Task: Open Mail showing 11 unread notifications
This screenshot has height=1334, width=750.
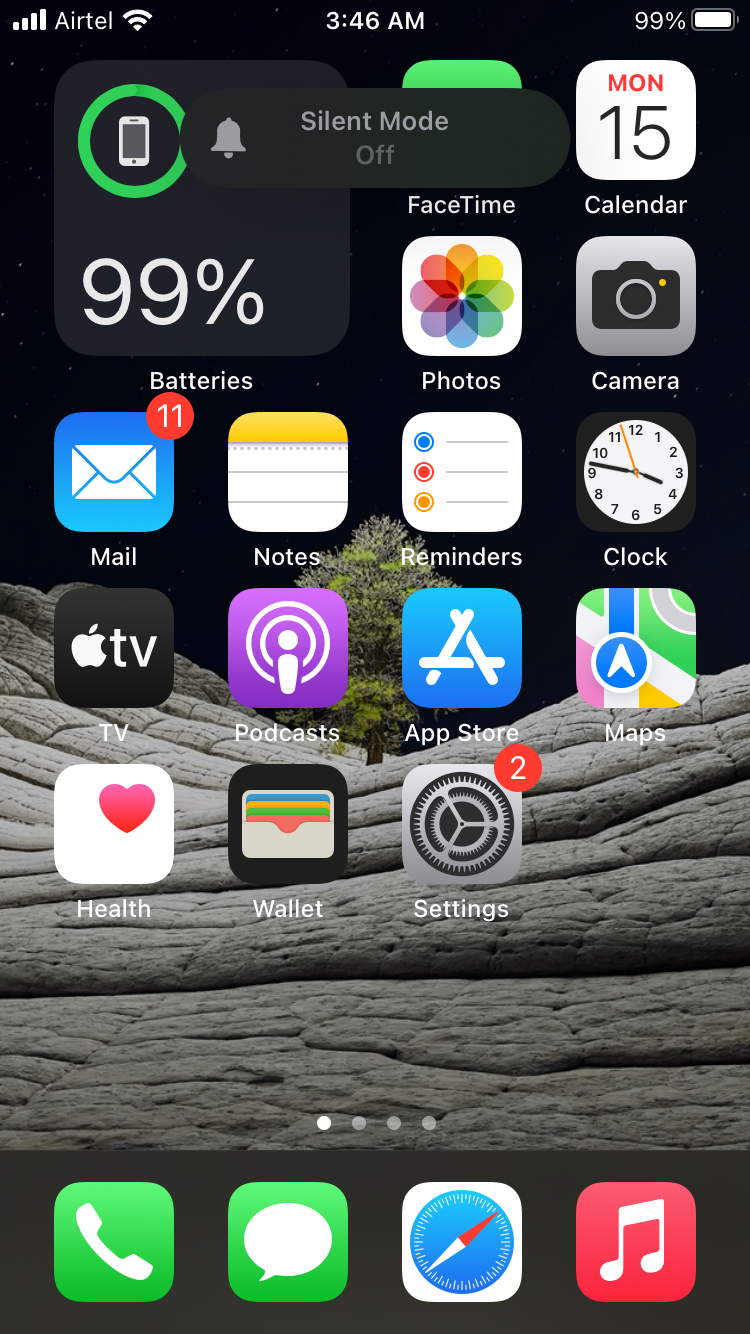Action: click(x=113, y=472)
